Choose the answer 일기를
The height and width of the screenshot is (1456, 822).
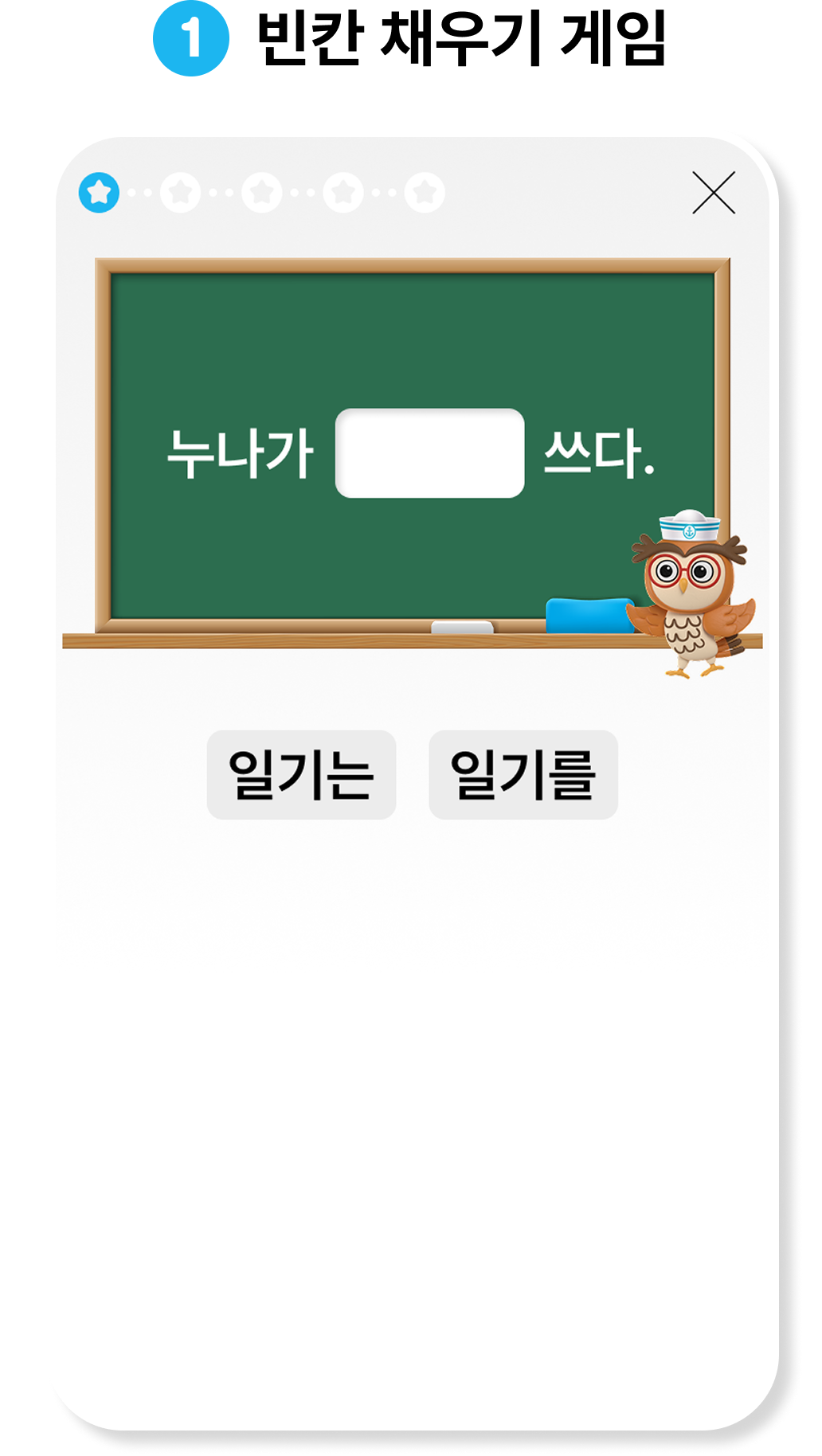[x=523, y=774]
